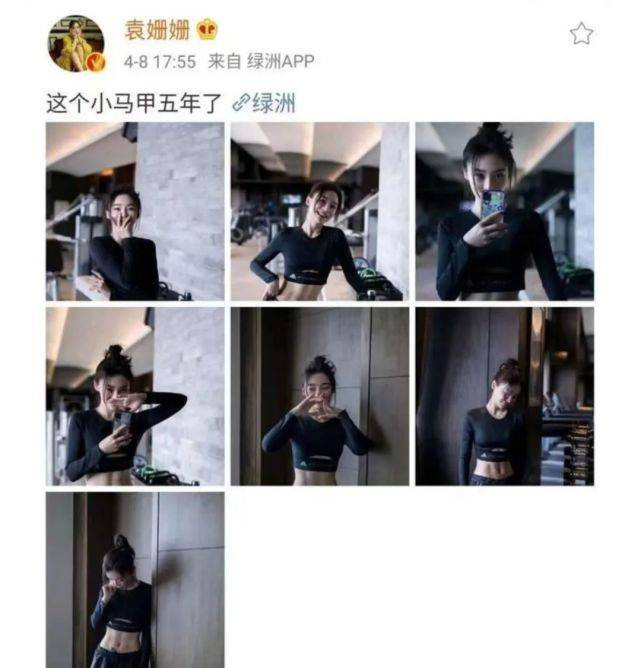Open the heart-hands photo against the wooden wall
Screen dimensions: 641x668
(x=320, y=396)
